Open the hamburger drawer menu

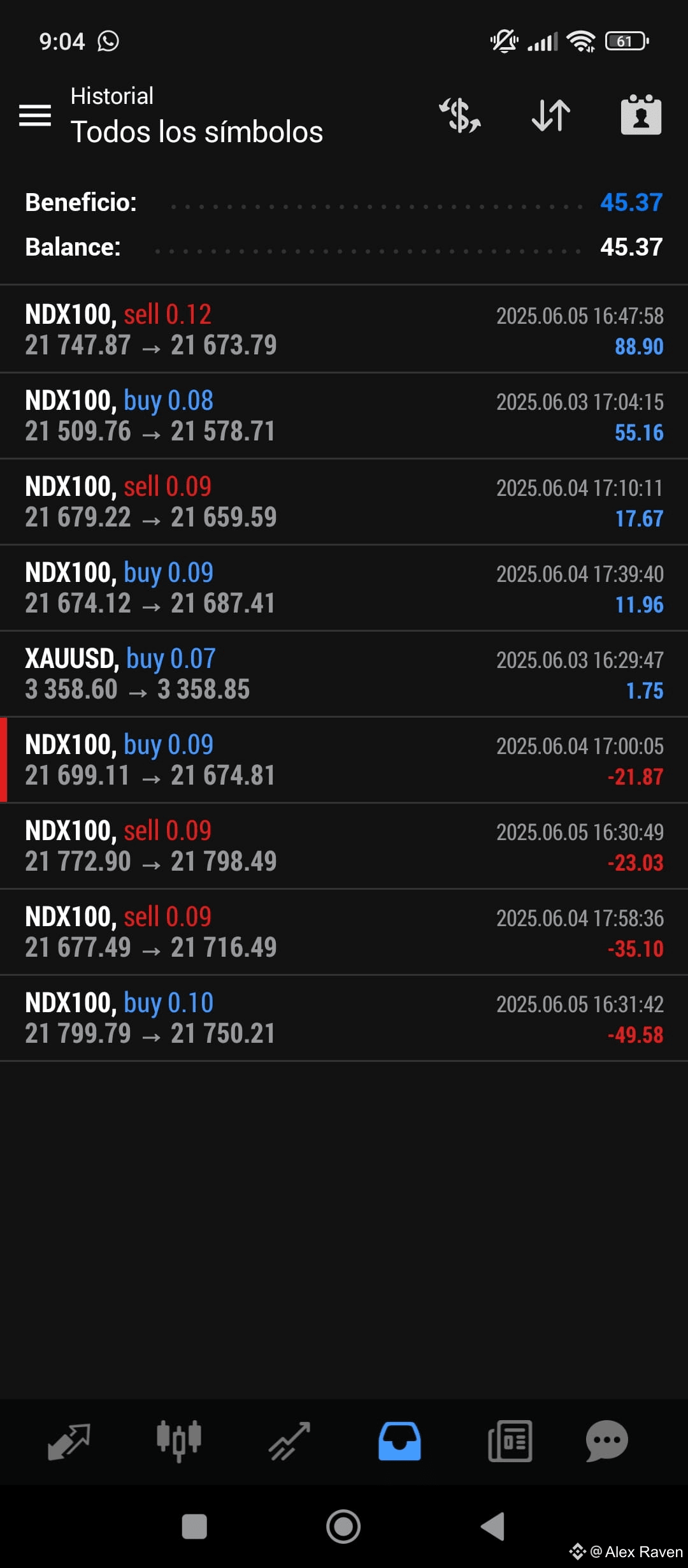[x=35, y=115]
